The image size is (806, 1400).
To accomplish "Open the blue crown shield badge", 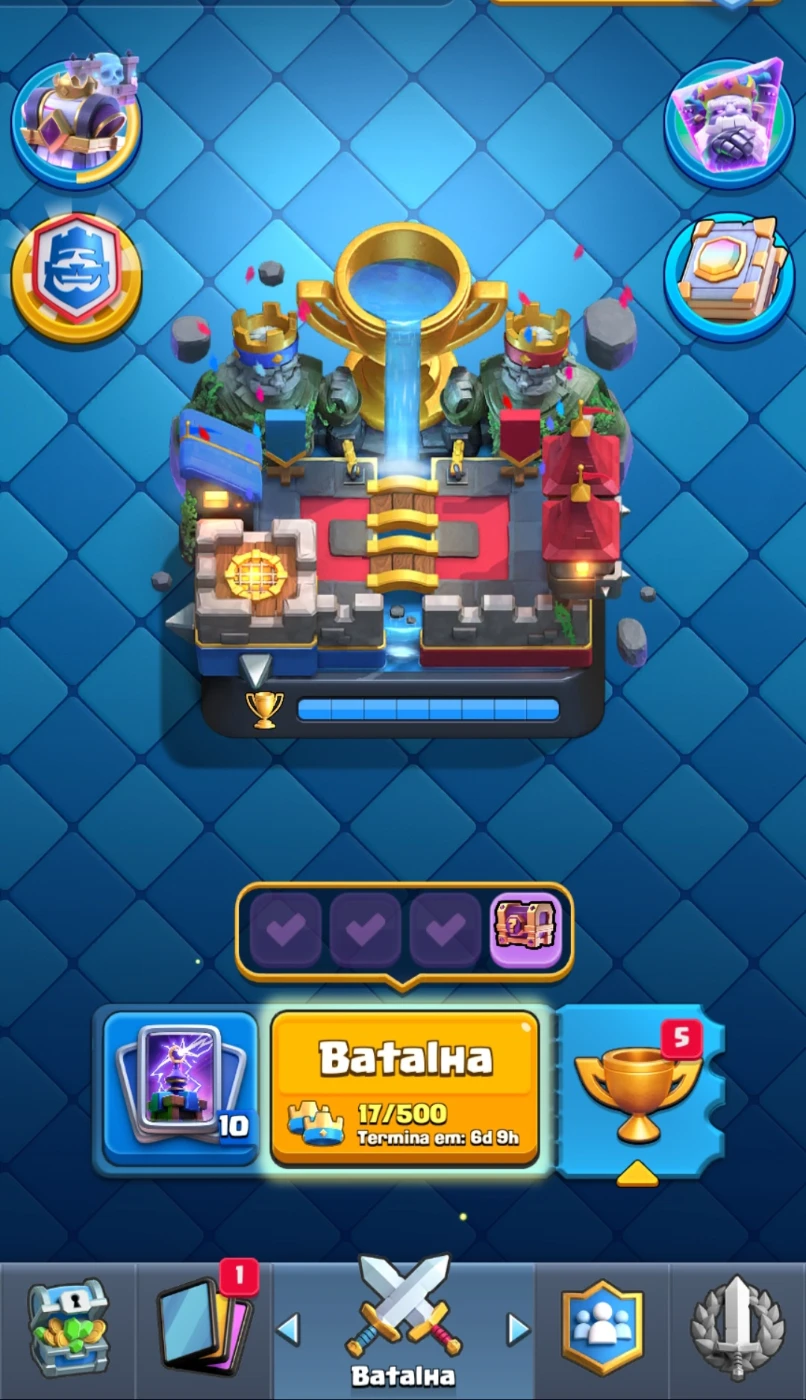I will [x=76, y=276].
